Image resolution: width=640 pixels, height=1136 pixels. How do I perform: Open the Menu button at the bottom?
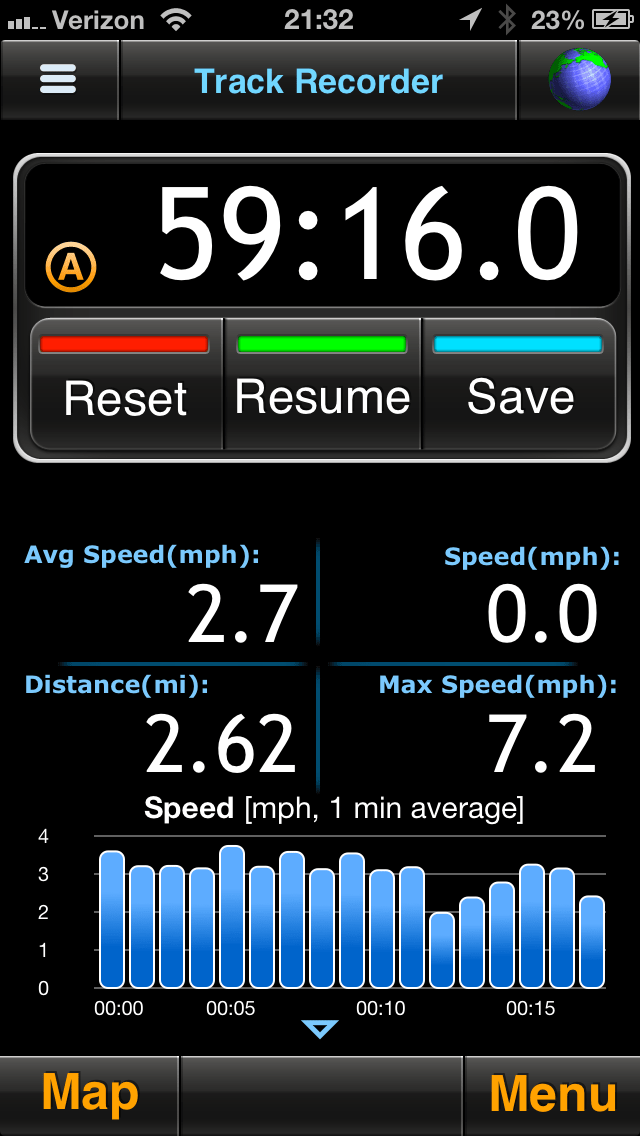552,1095
